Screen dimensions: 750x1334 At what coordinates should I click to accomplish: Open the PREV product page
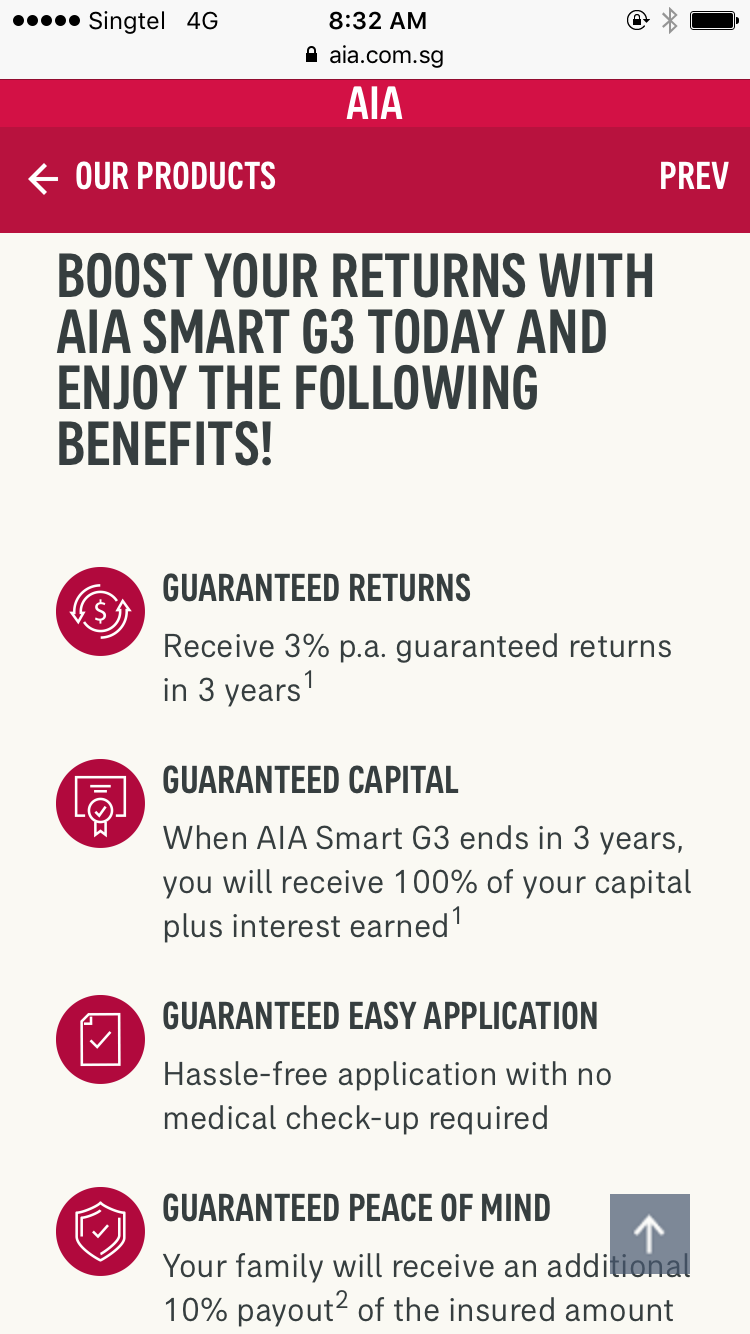tap(693, 178)
